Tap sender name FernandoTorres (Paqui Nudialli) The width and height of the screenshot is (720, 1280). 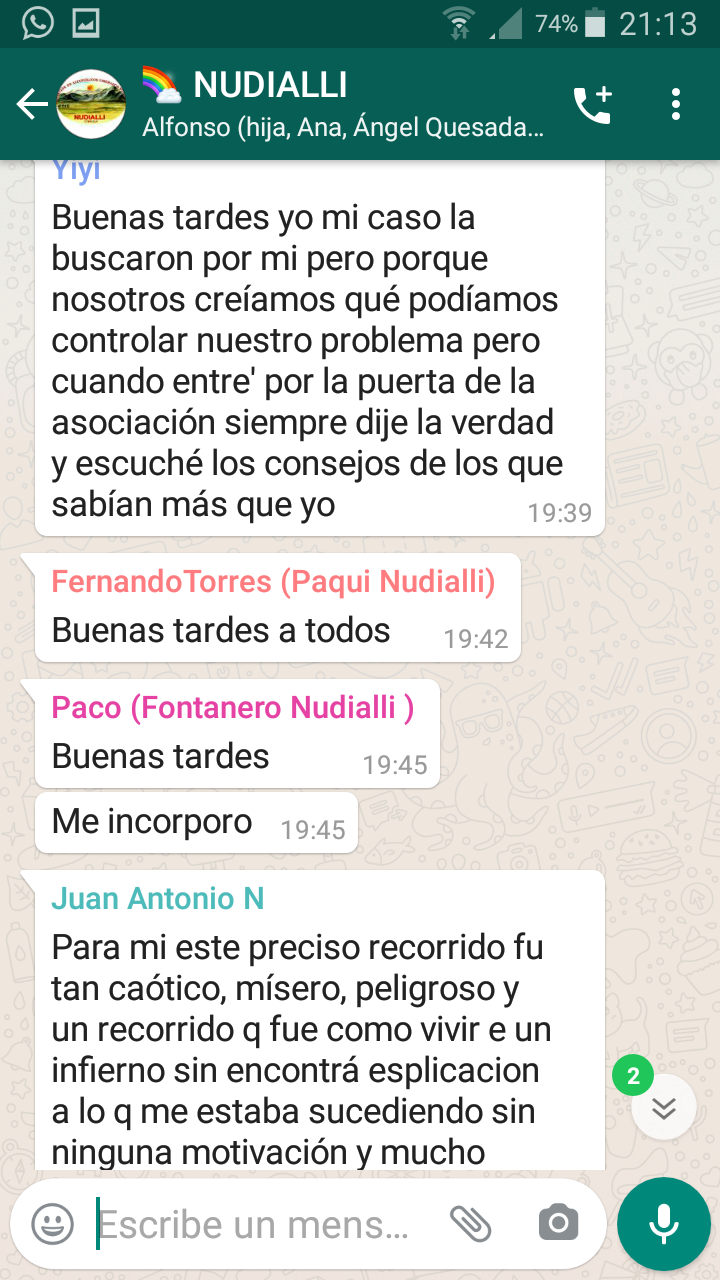[x=273, y=582]
